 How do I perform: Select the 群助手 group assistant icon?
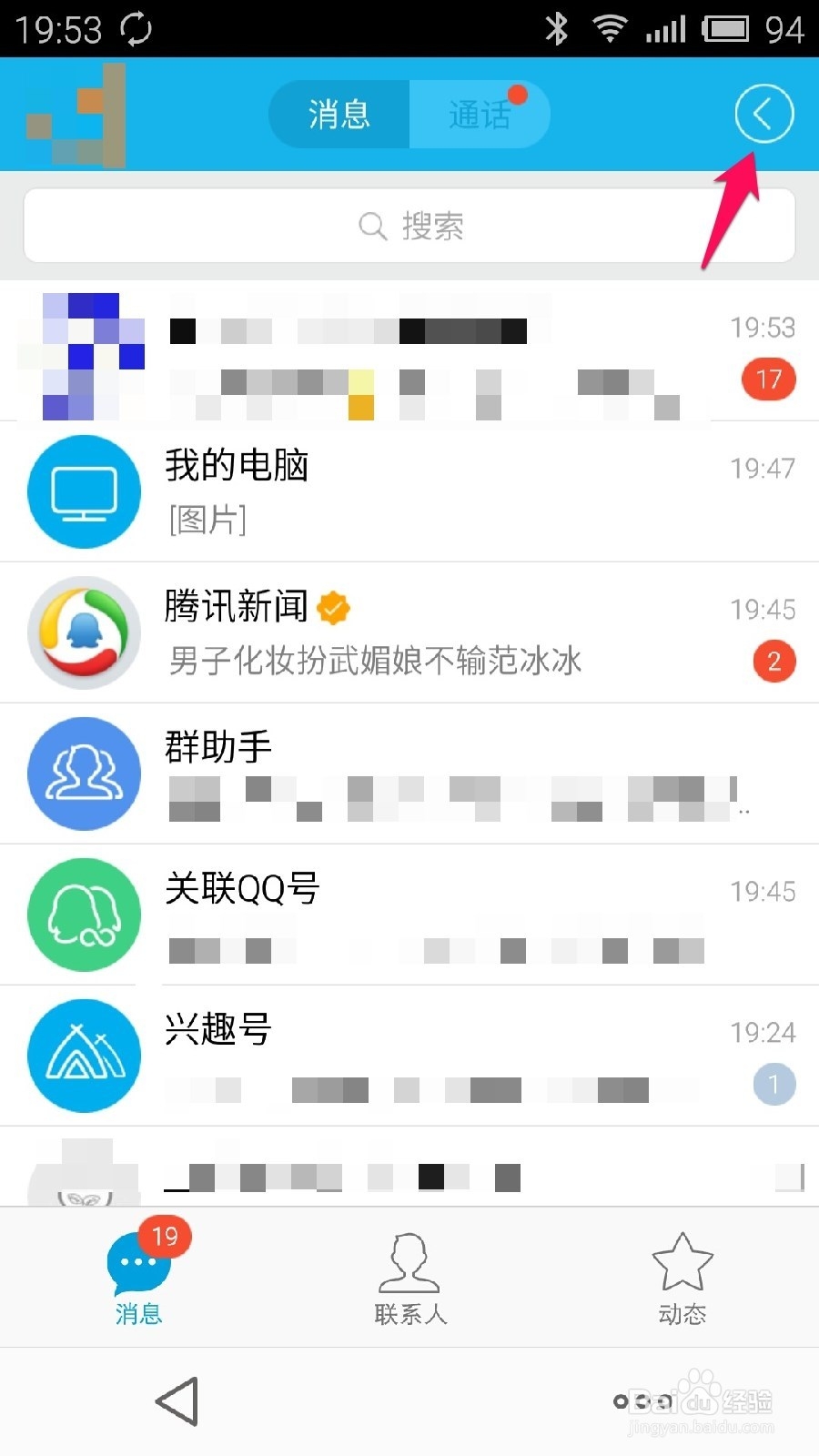[84, 773]
